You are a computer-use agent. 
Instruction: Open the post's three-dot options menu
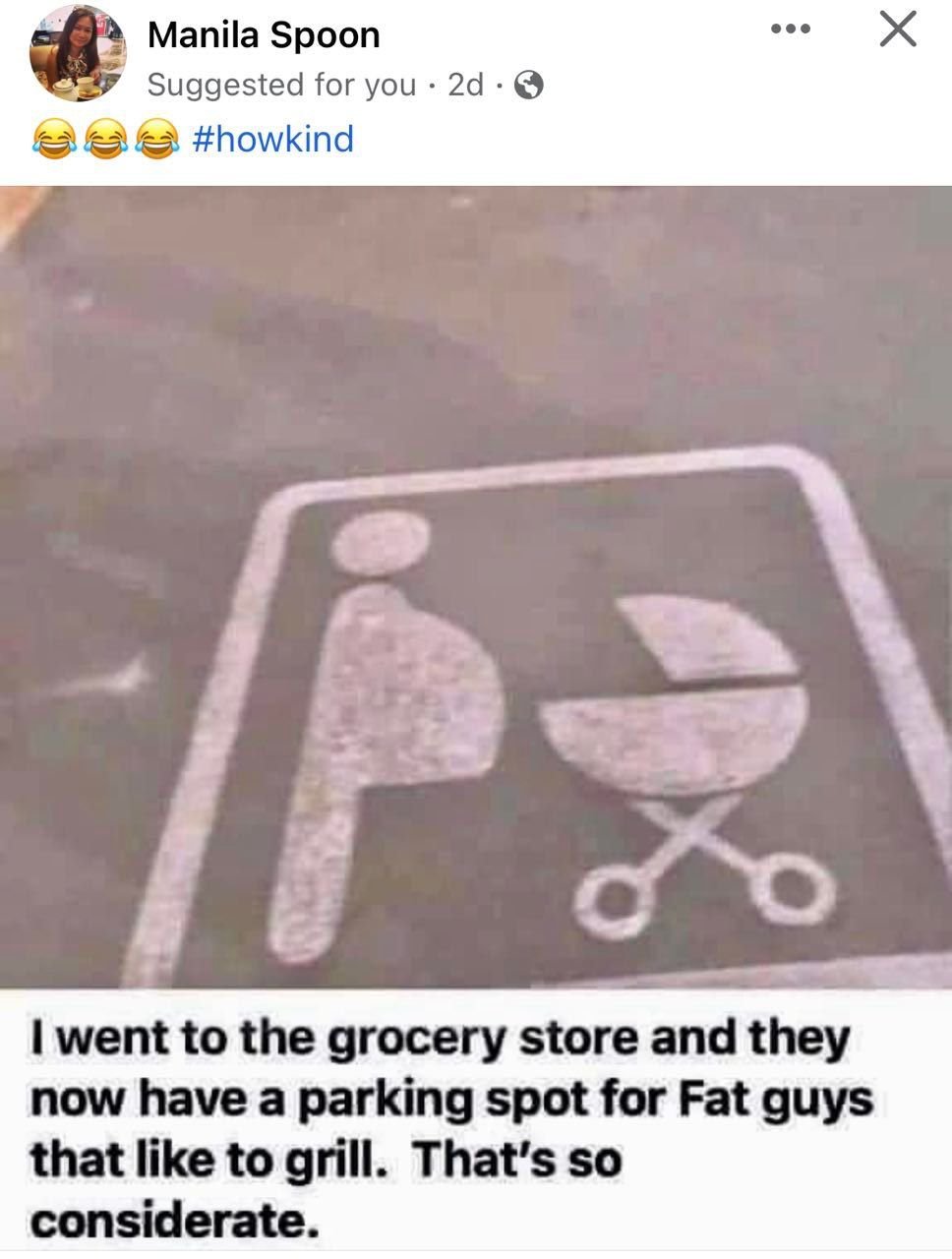[x=791, y=30]
